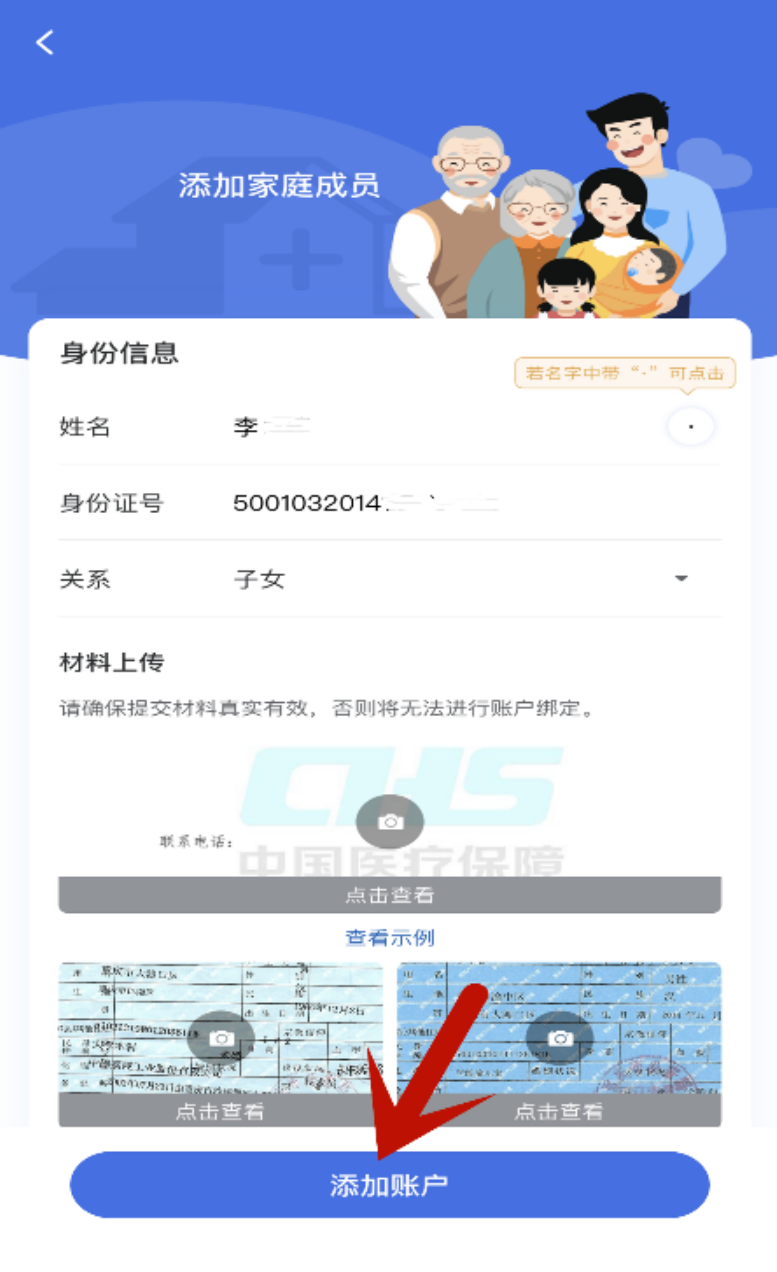Tap the camera icon on the top upload image

pyautogui.click(x=390, y=822)
